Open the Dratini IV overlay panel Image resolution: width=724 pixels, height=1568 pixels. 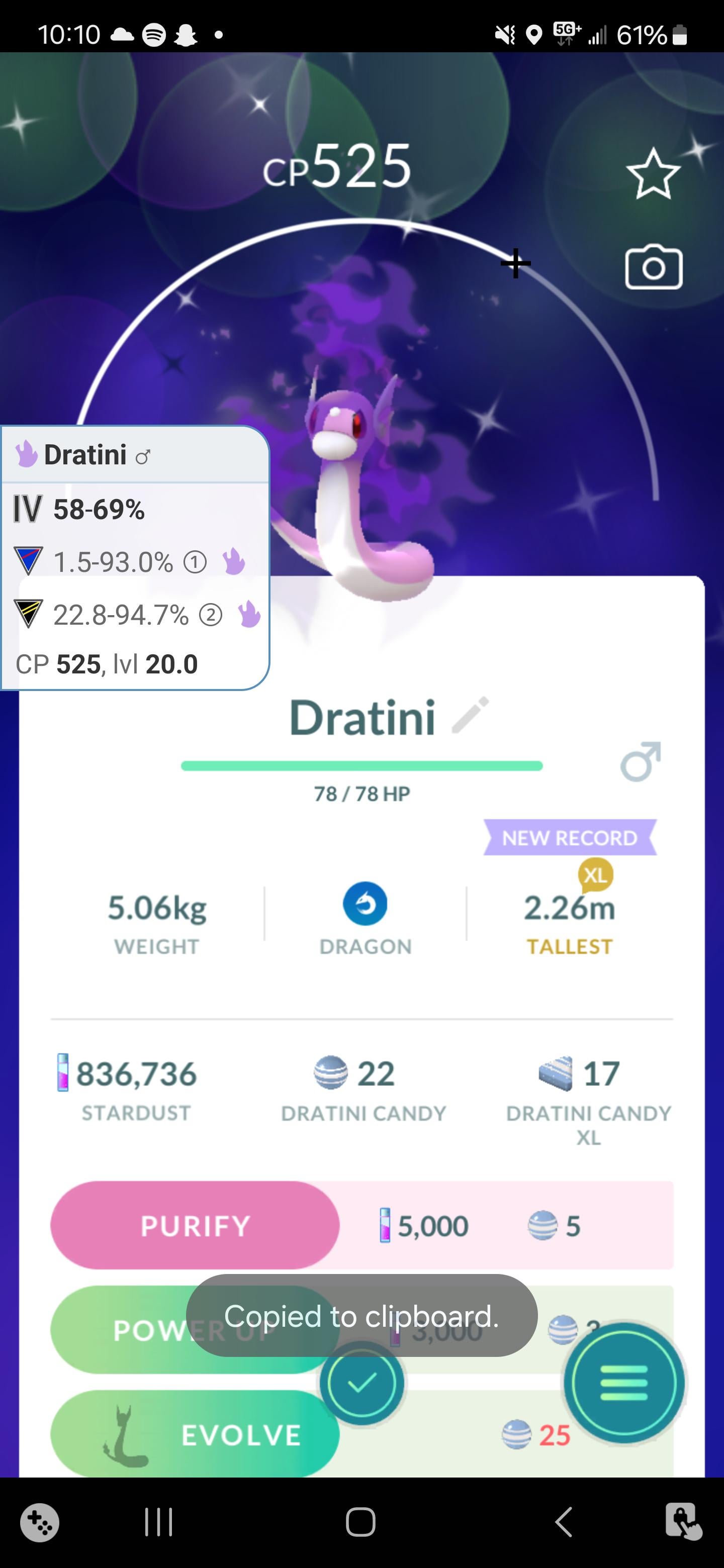(135, 557)
